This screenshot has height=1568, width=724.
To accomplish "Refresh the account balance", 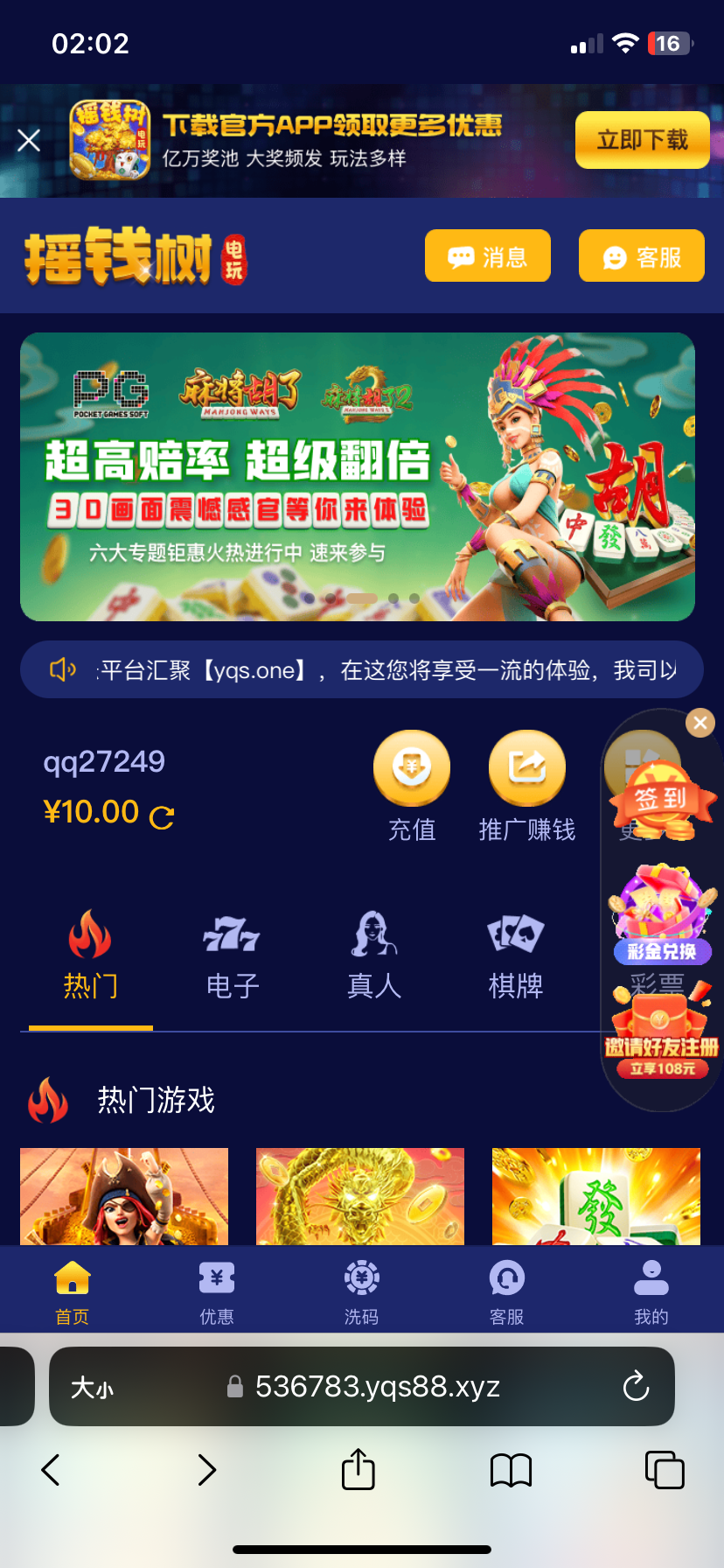I will [x=162, y=817].
